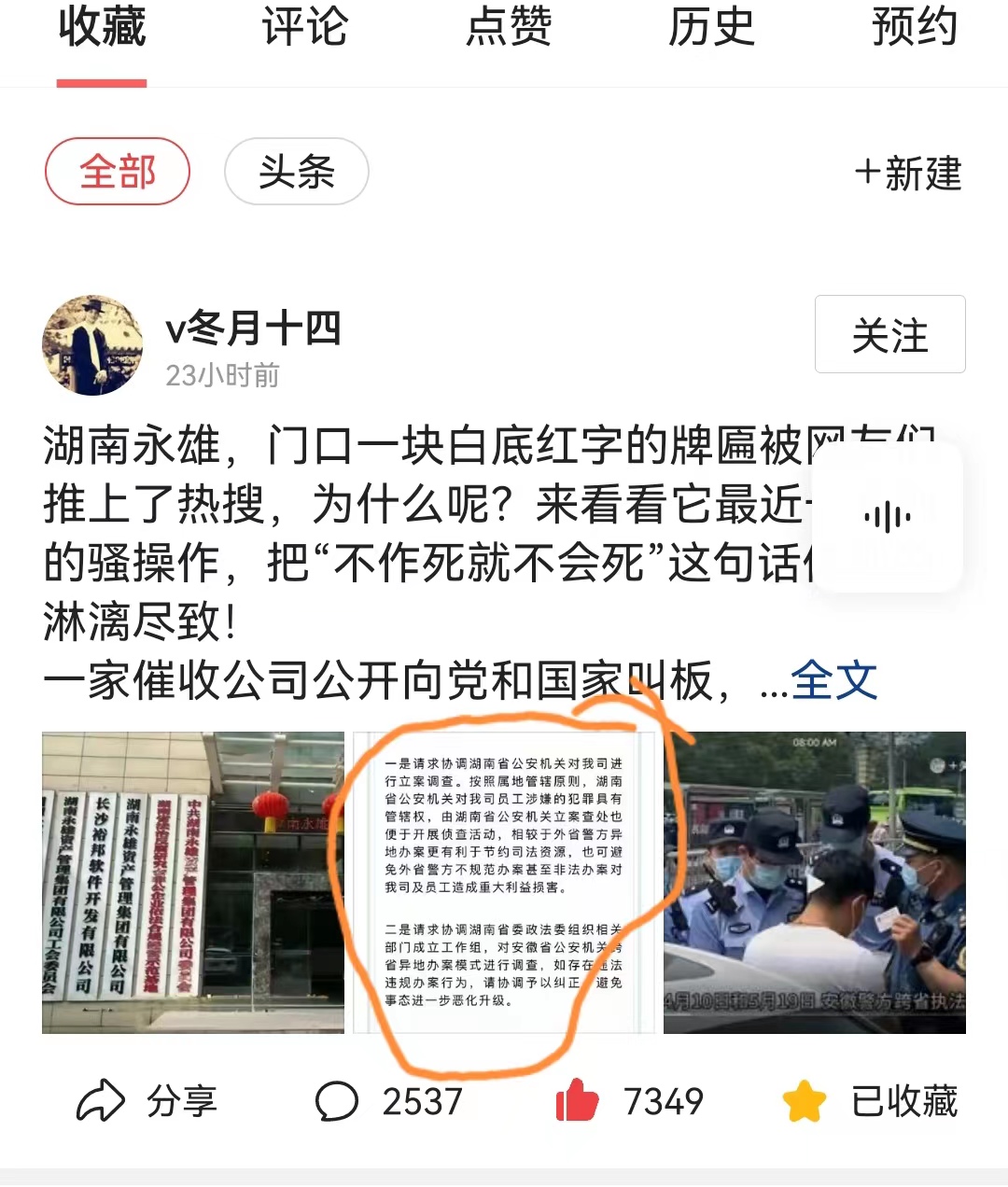Open the poster's profile avatar
The width and height of the screenshot is (1008, 1187).
[91, 344]
